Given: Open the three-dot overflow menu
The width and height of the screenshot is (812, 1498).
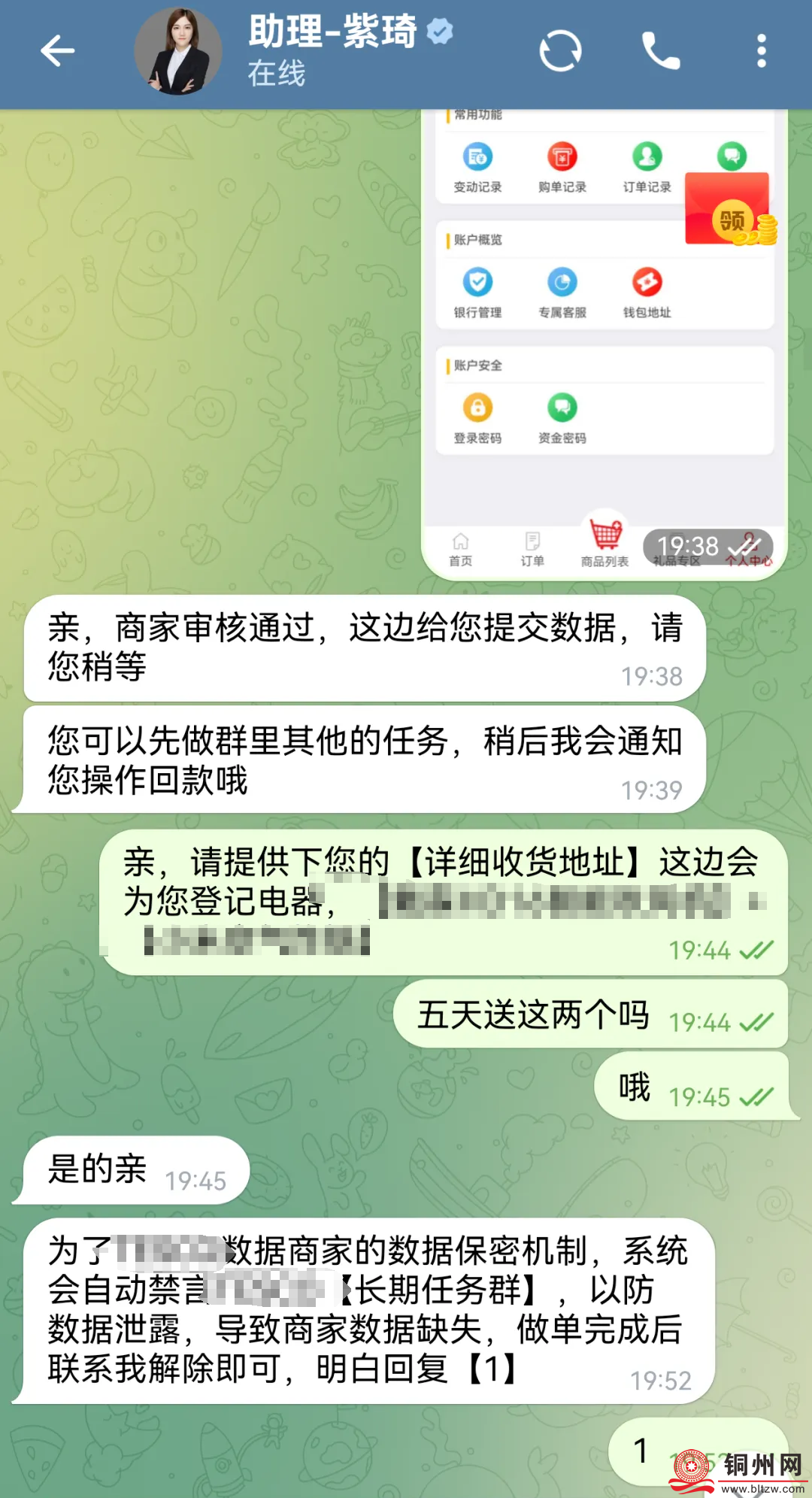Looking at the screenshot, I should 761,51.
